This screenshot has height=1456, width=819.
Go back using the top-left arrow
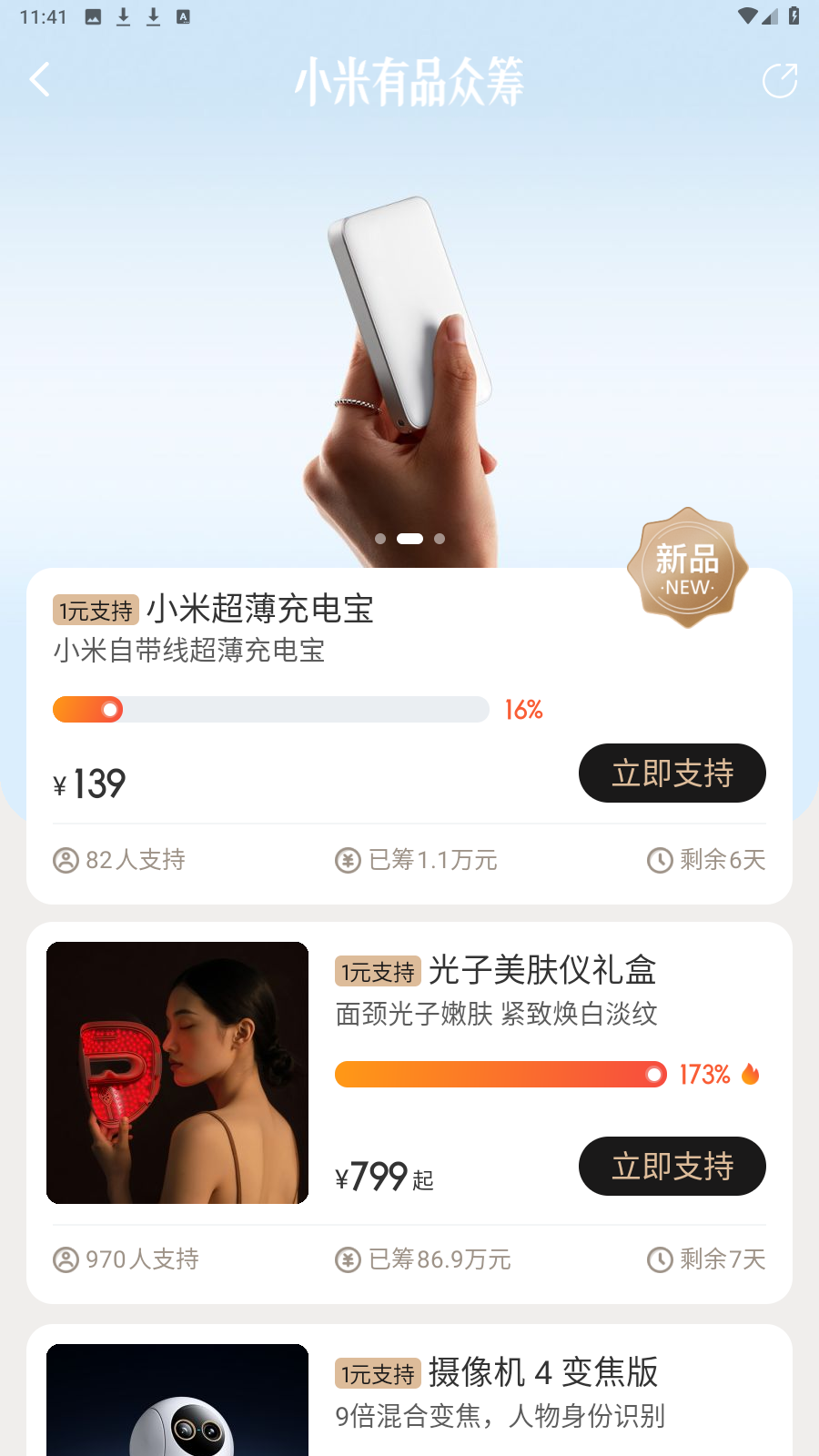coord(40,80)
